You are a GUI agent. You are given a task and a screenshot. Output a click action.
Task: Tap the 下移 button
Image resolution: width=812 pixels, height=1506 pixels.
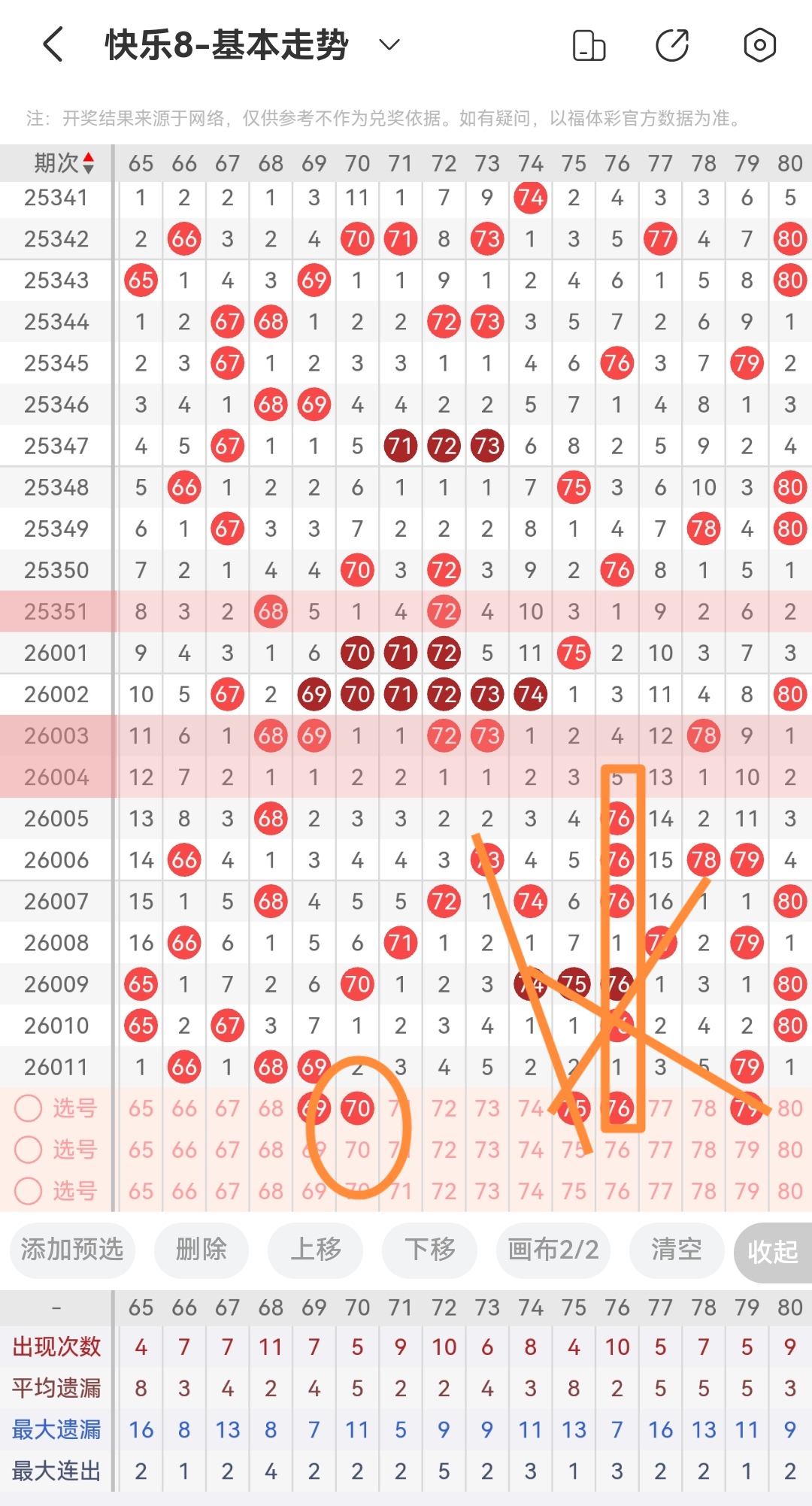pyautogui.click(x=429, y=1250)
